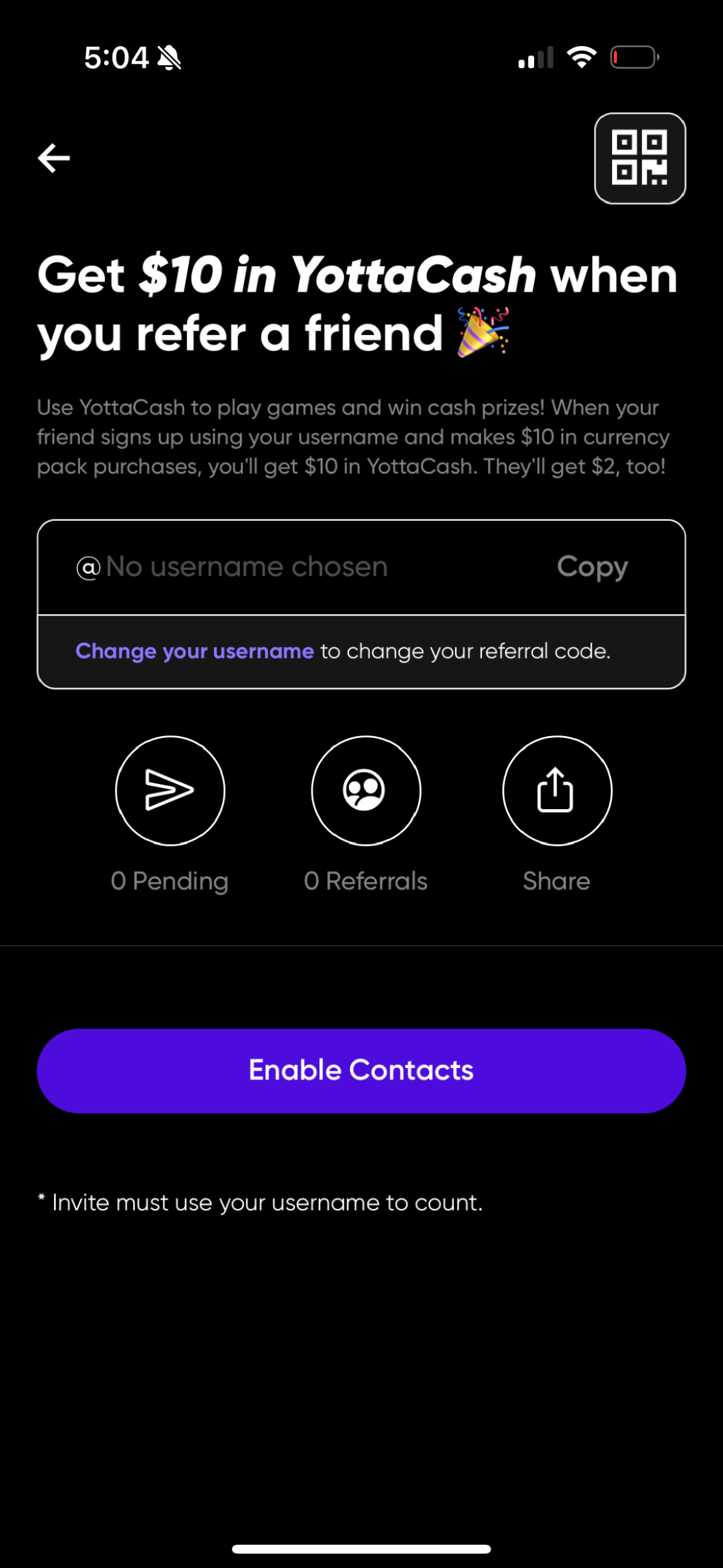
Task: View referrals via the people icon
Action: [366, 791]
